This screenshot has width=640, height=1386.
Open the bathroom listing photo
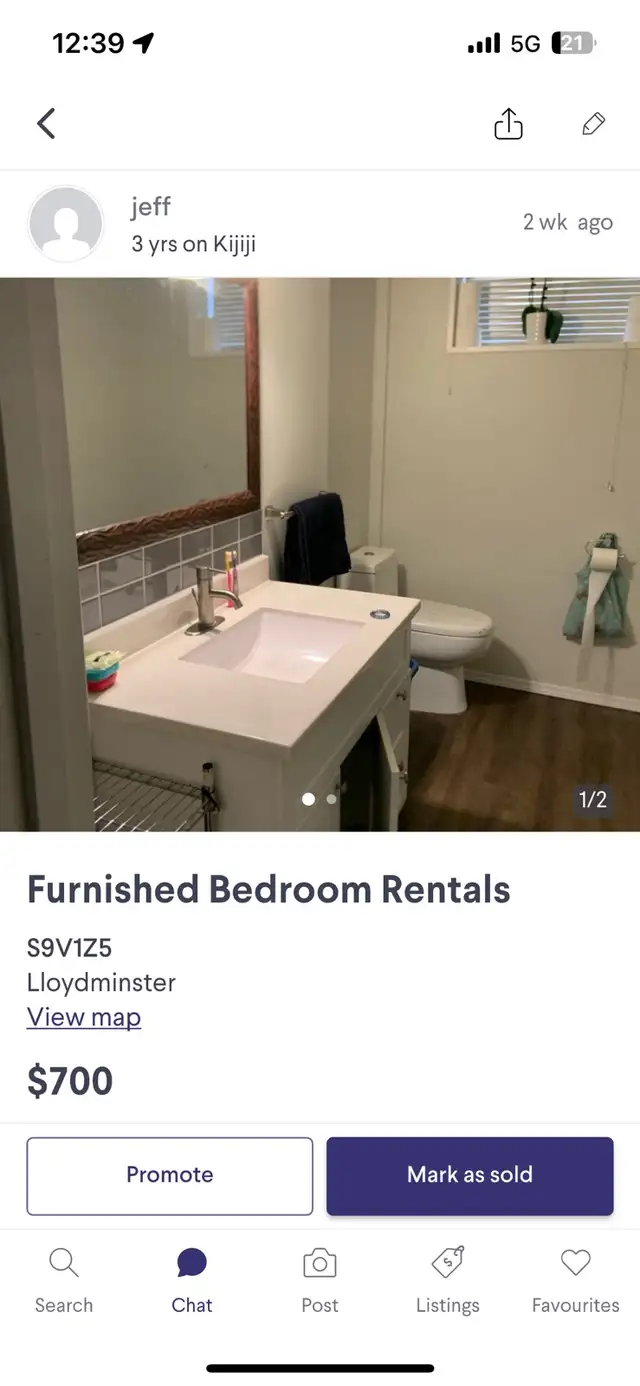coord(320,554)
